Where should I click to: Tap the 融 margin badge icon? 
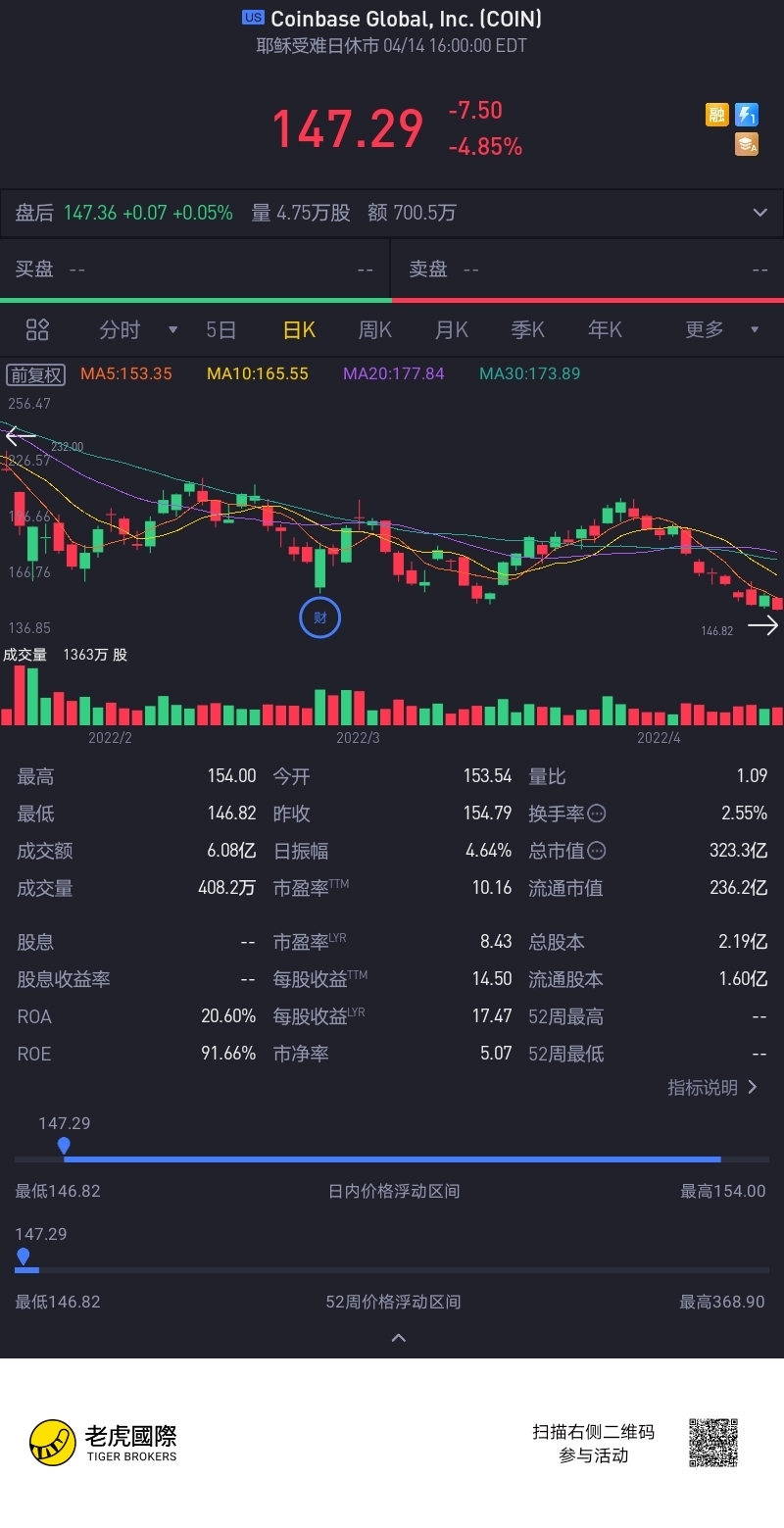pyautogui.click(x=716, y=115)
